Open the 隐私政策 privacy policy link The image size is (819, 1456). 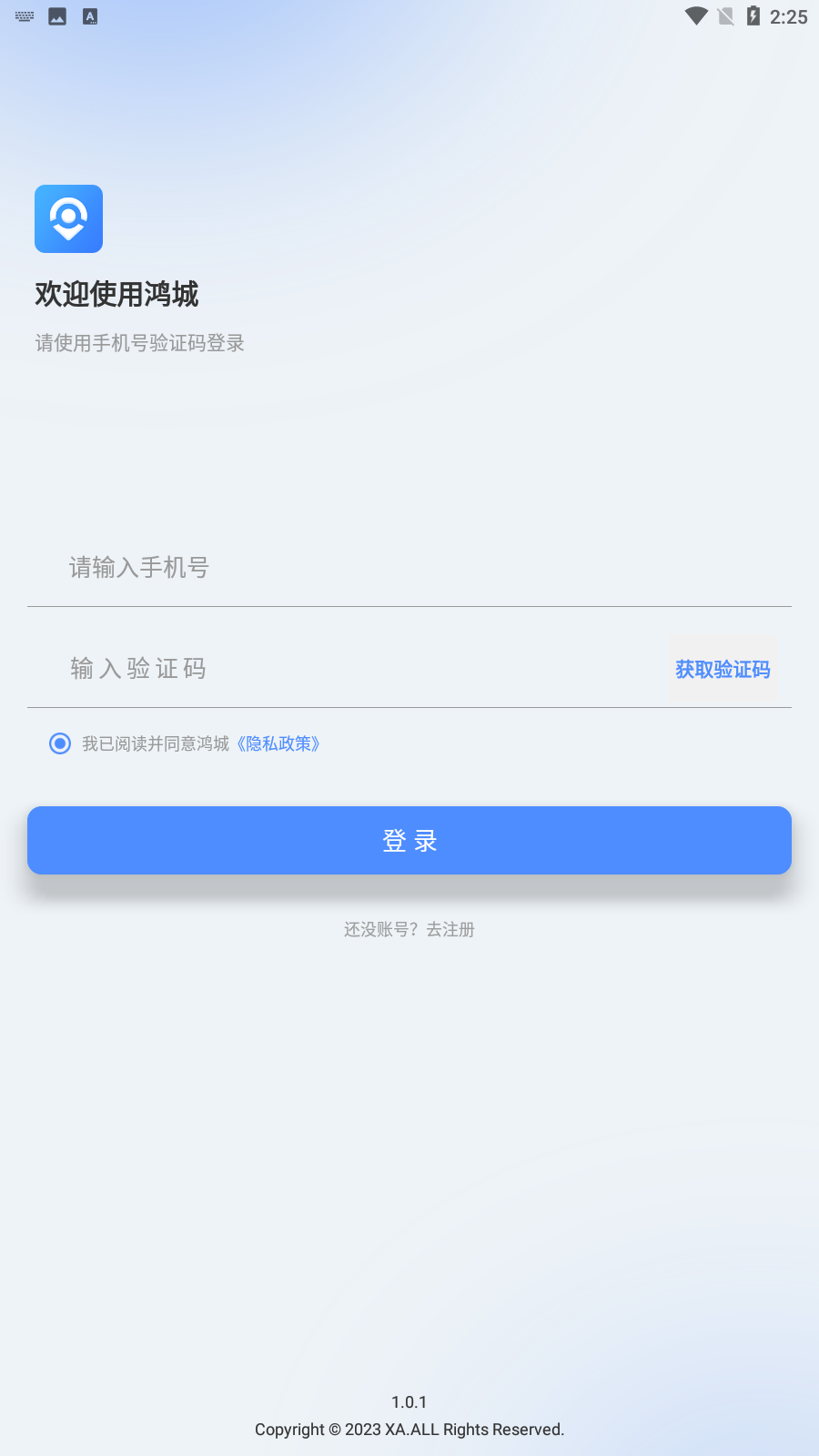point(278,743)
